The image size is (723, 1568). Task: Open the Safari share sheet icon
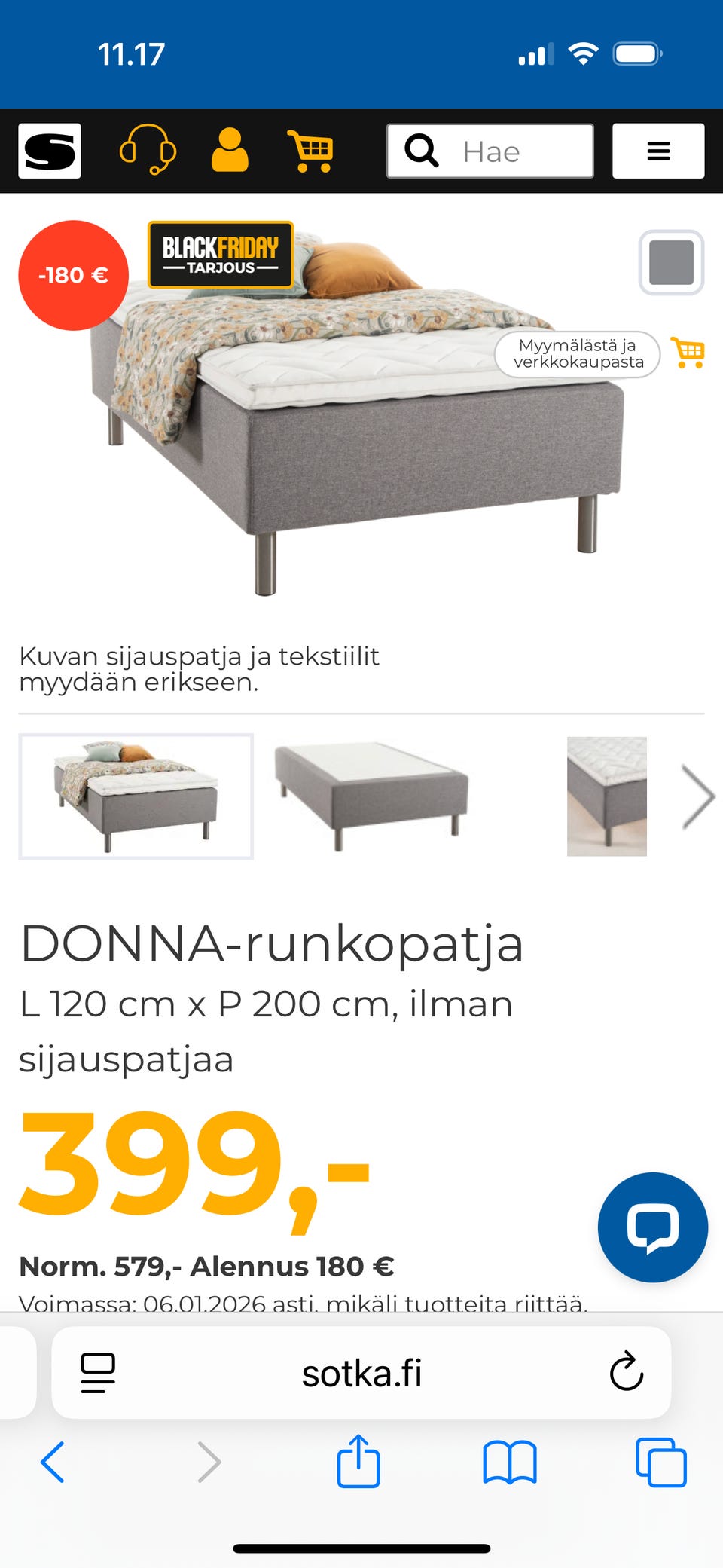click(358, 1463)
